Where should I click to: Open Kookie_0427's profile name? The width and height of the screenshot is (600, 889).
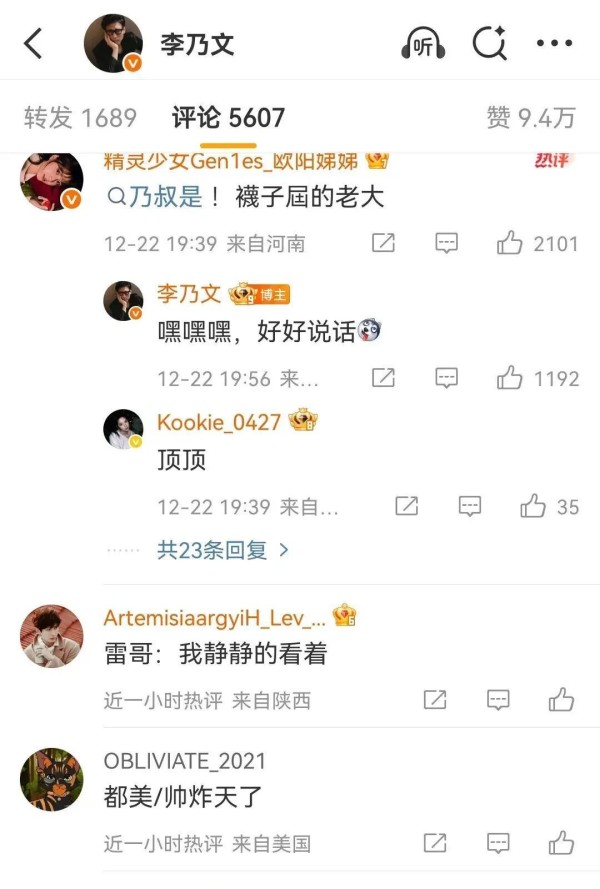[x=219, y=422]
